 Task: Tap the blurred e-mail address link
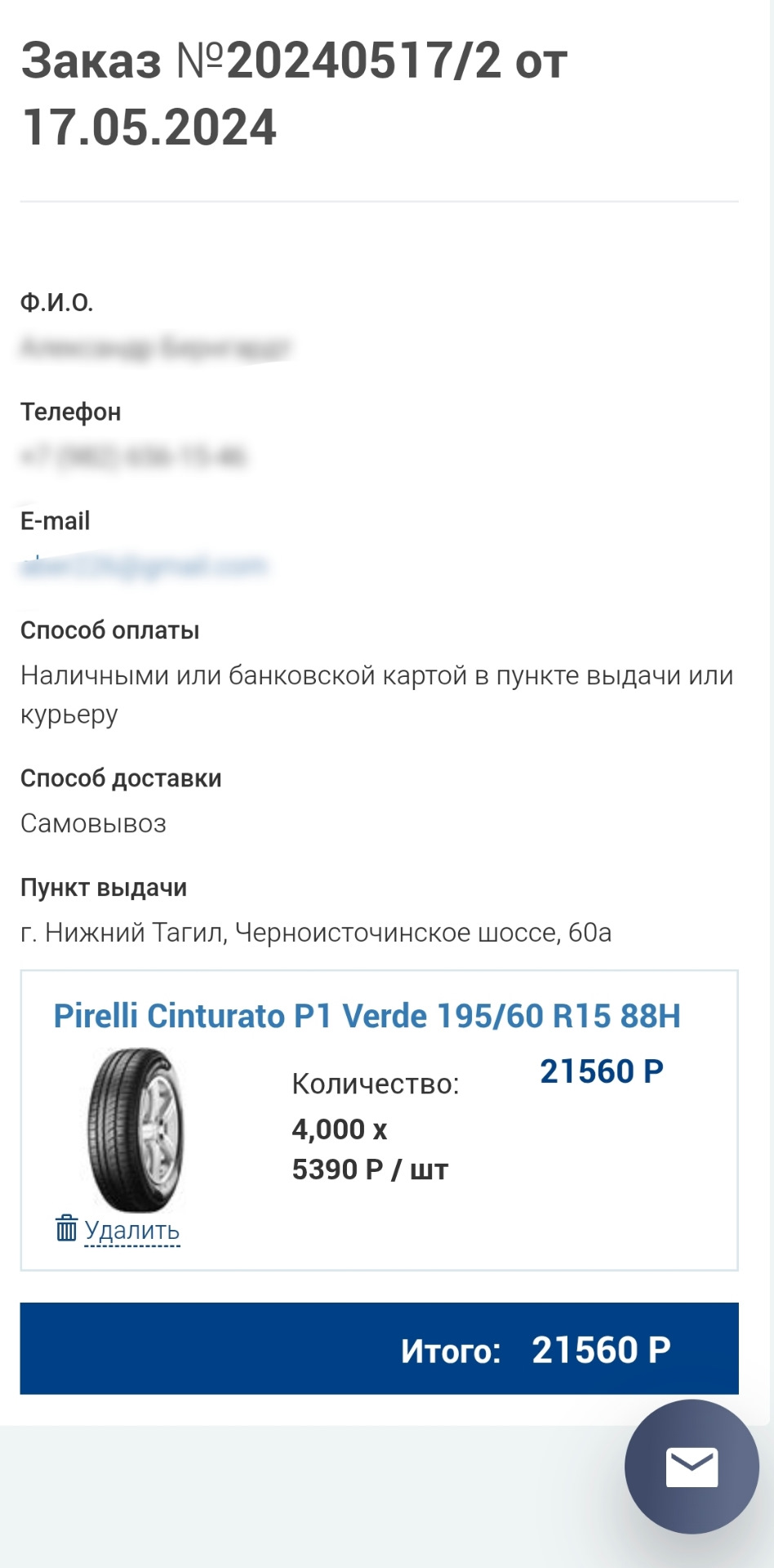point(144,565)
